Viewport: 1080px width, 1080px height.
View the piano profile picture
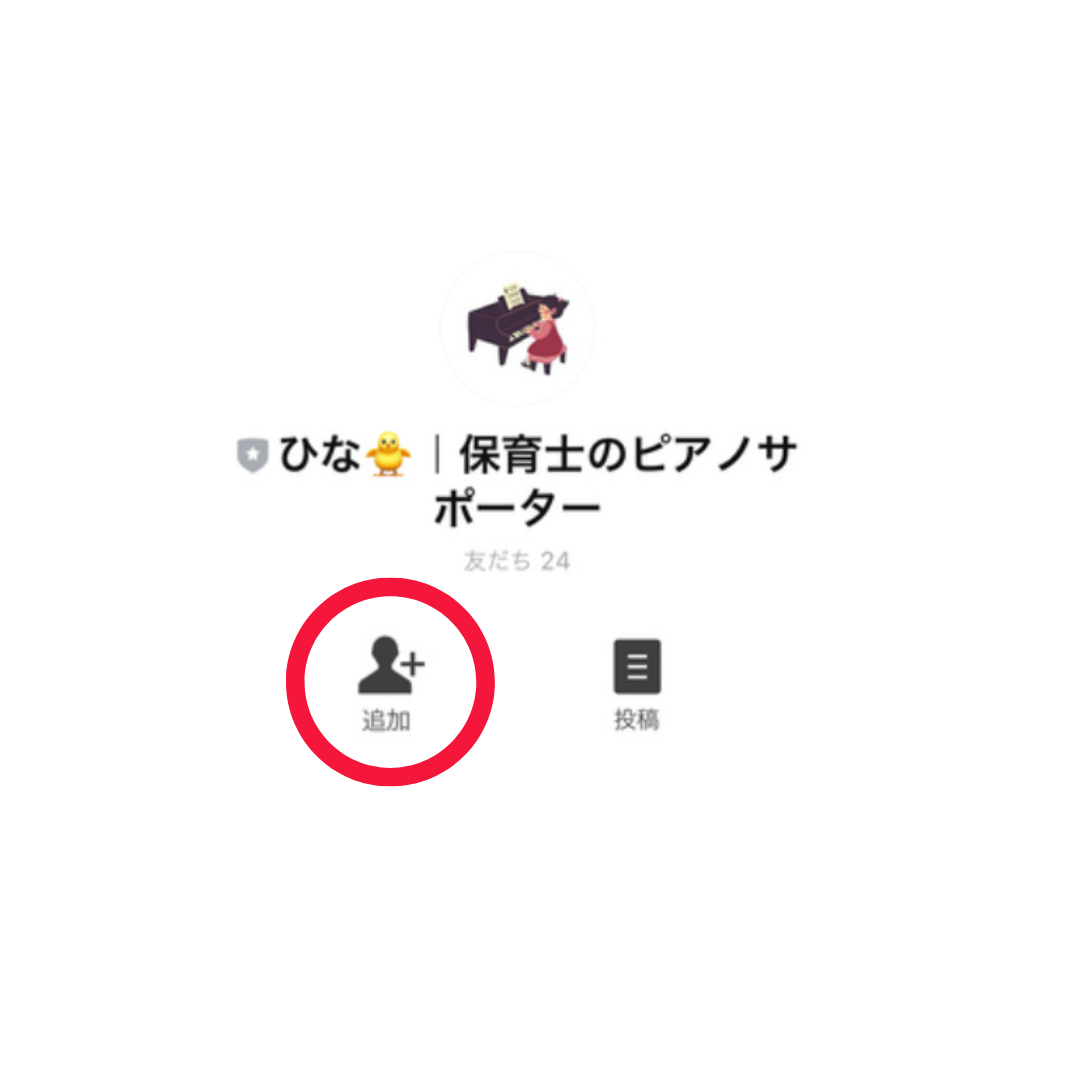[518, 329]
